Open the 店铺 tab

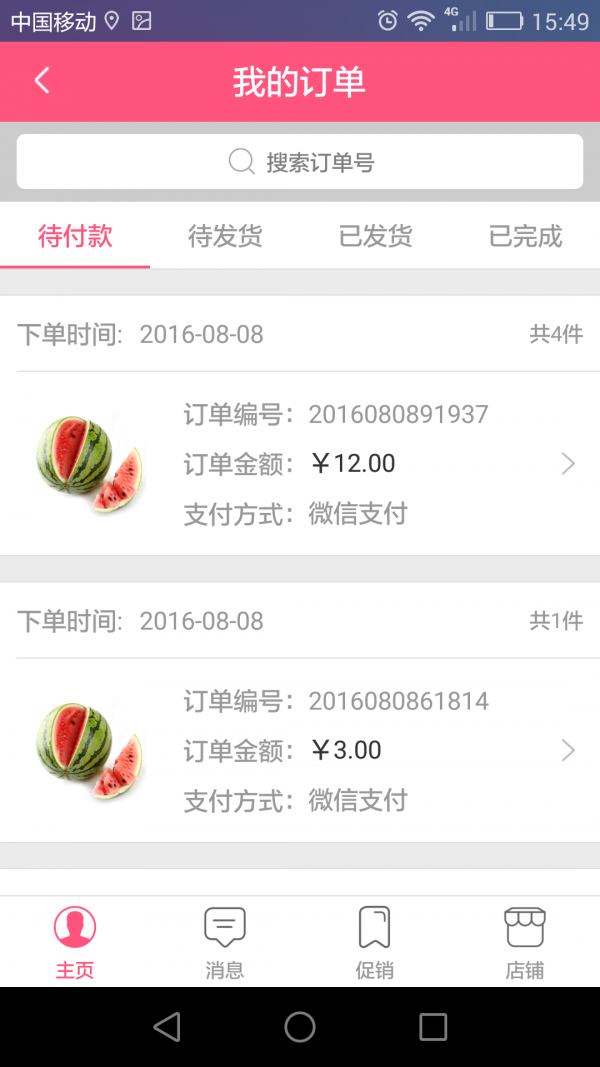tap(525, 942)
